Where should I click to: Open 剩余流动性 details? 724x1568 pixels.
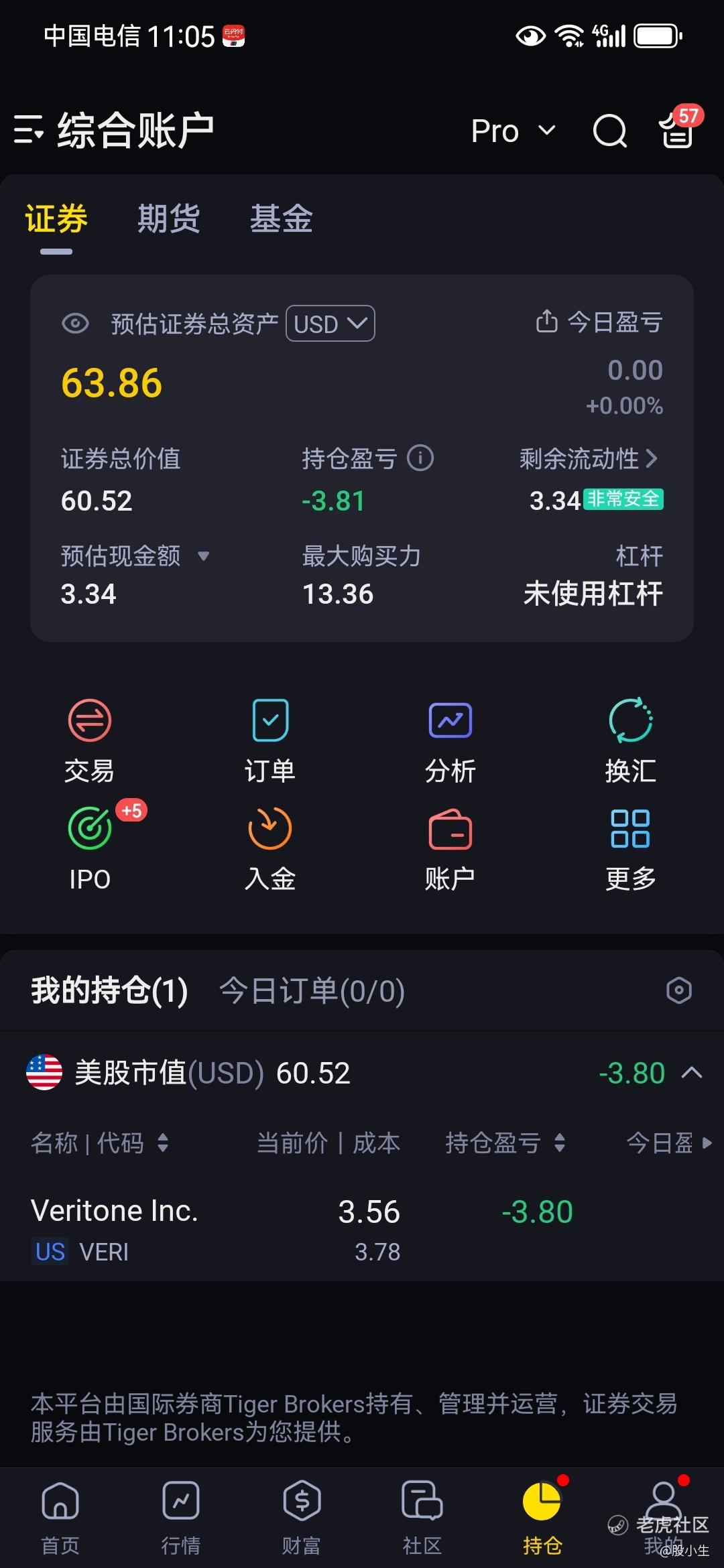(x=589, y=459)
